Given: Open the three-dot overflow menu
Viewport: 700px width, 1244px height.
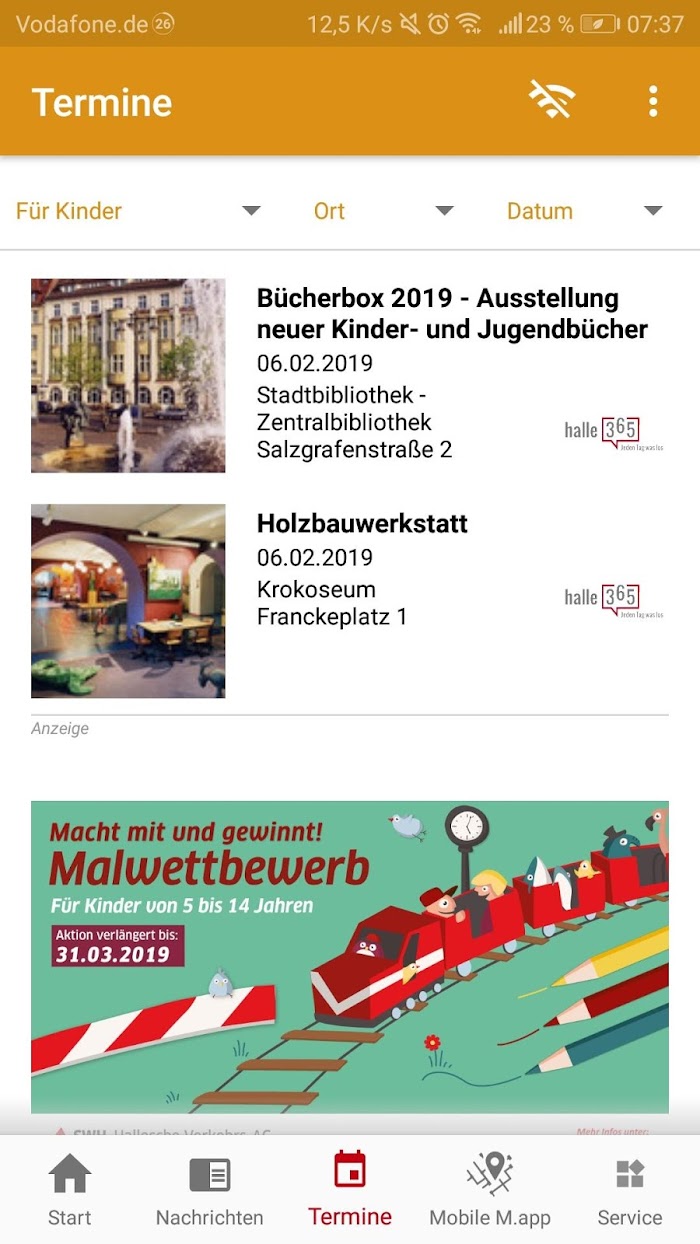Looking at the screenshot, I should [653, 101].
